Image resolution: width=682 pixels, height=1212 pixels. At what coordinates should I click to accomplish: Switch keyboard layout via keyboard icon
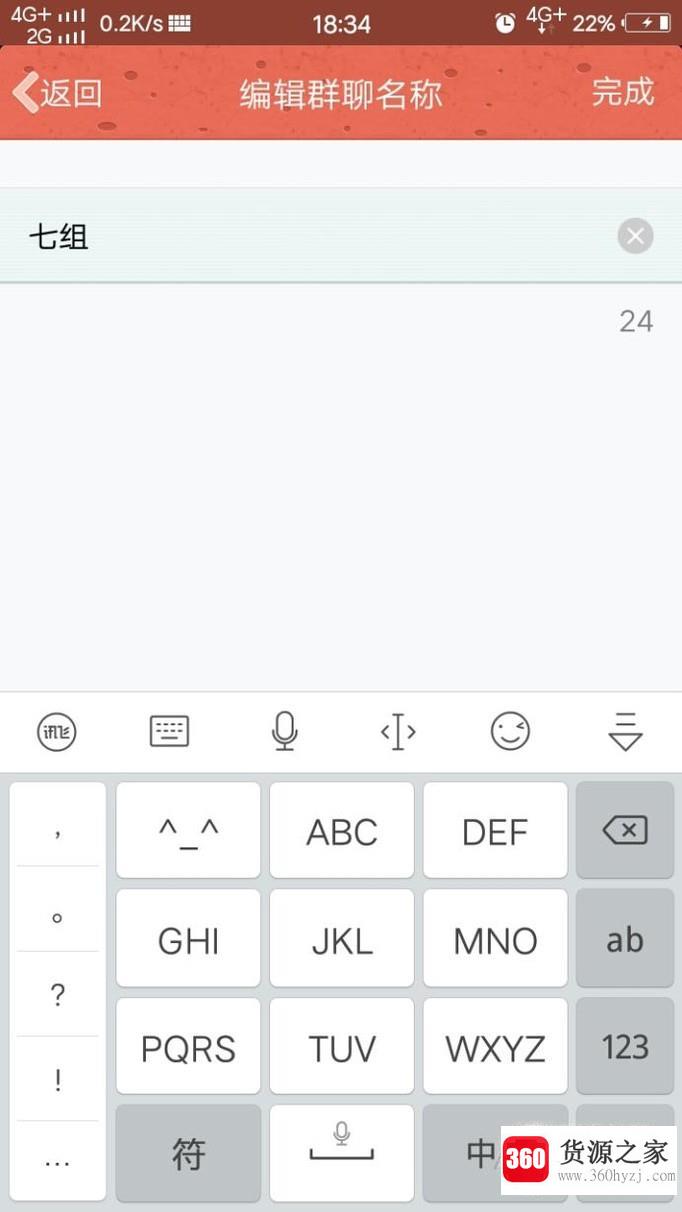pyautogui.click(x=169, y=732)
